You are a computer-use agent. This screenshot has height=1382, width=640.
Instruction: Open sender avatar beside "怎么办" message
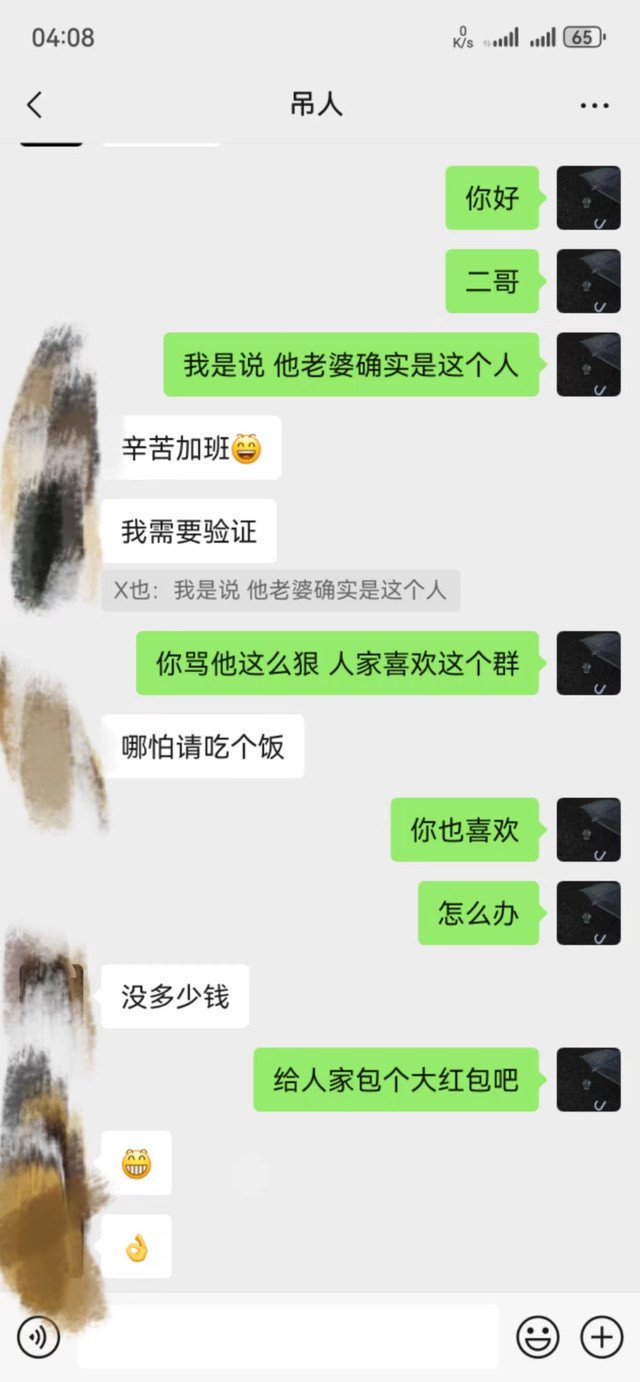coord(588,913)
